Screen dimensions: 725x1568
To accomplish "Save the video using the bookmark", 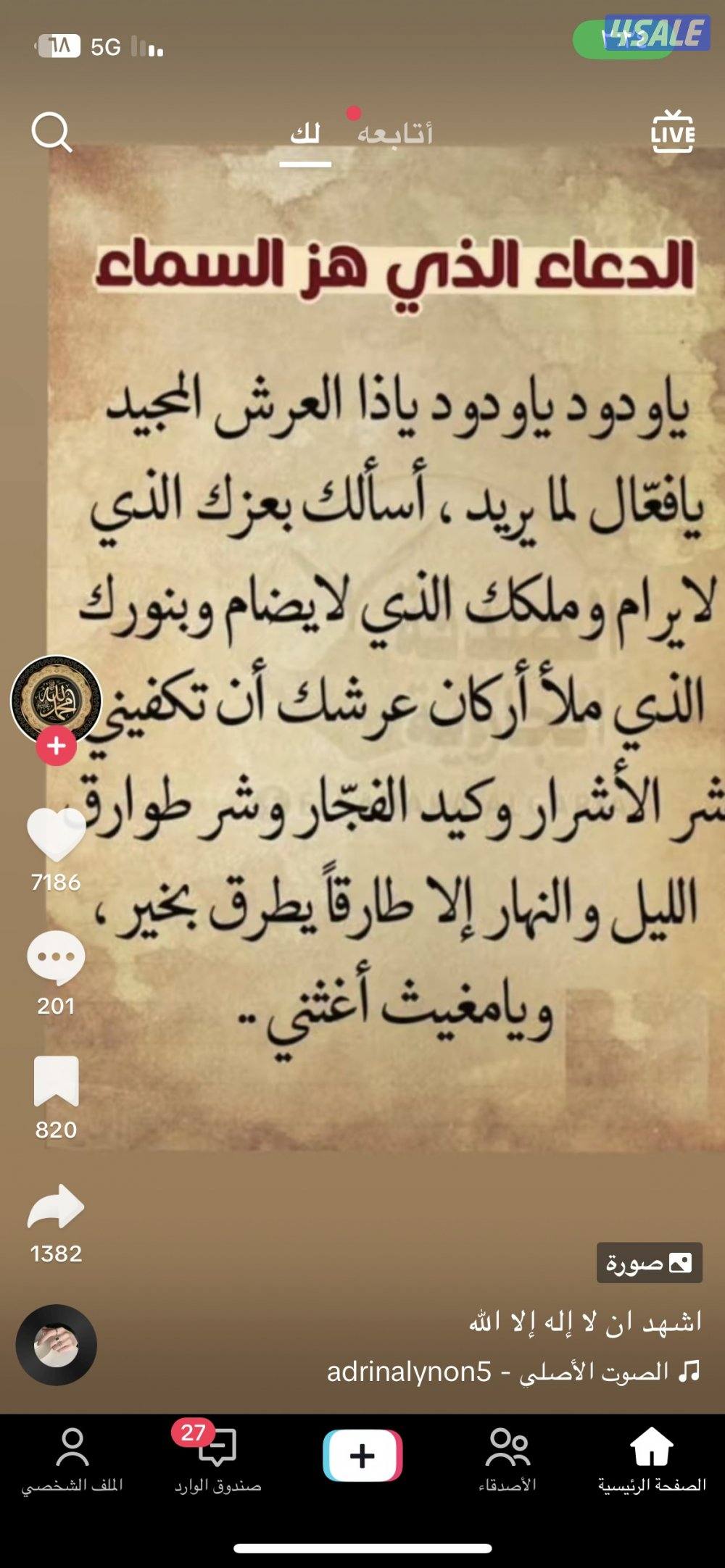I will click(58, 1080).
